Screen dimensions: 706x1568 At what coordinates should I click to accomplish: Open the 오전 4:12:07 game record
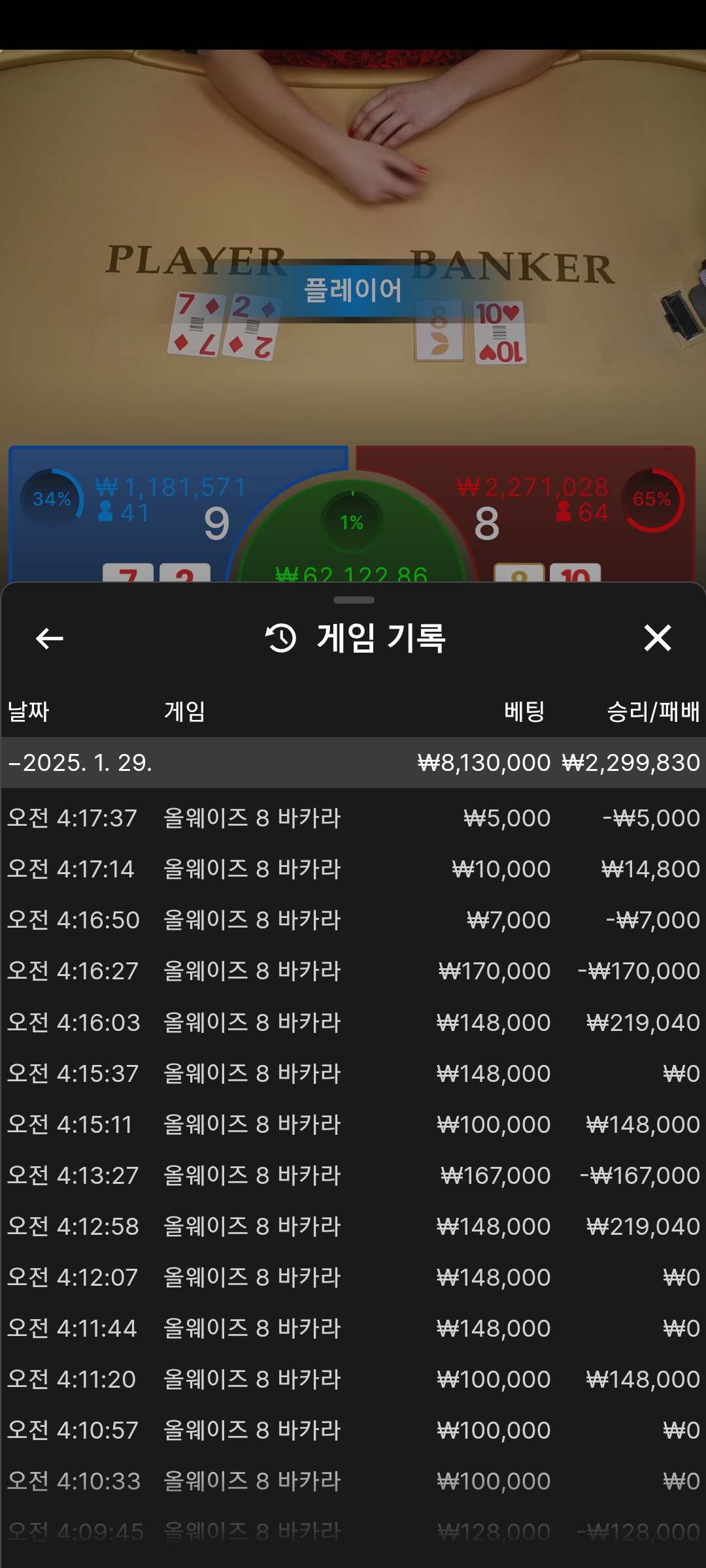(353, 1277)
